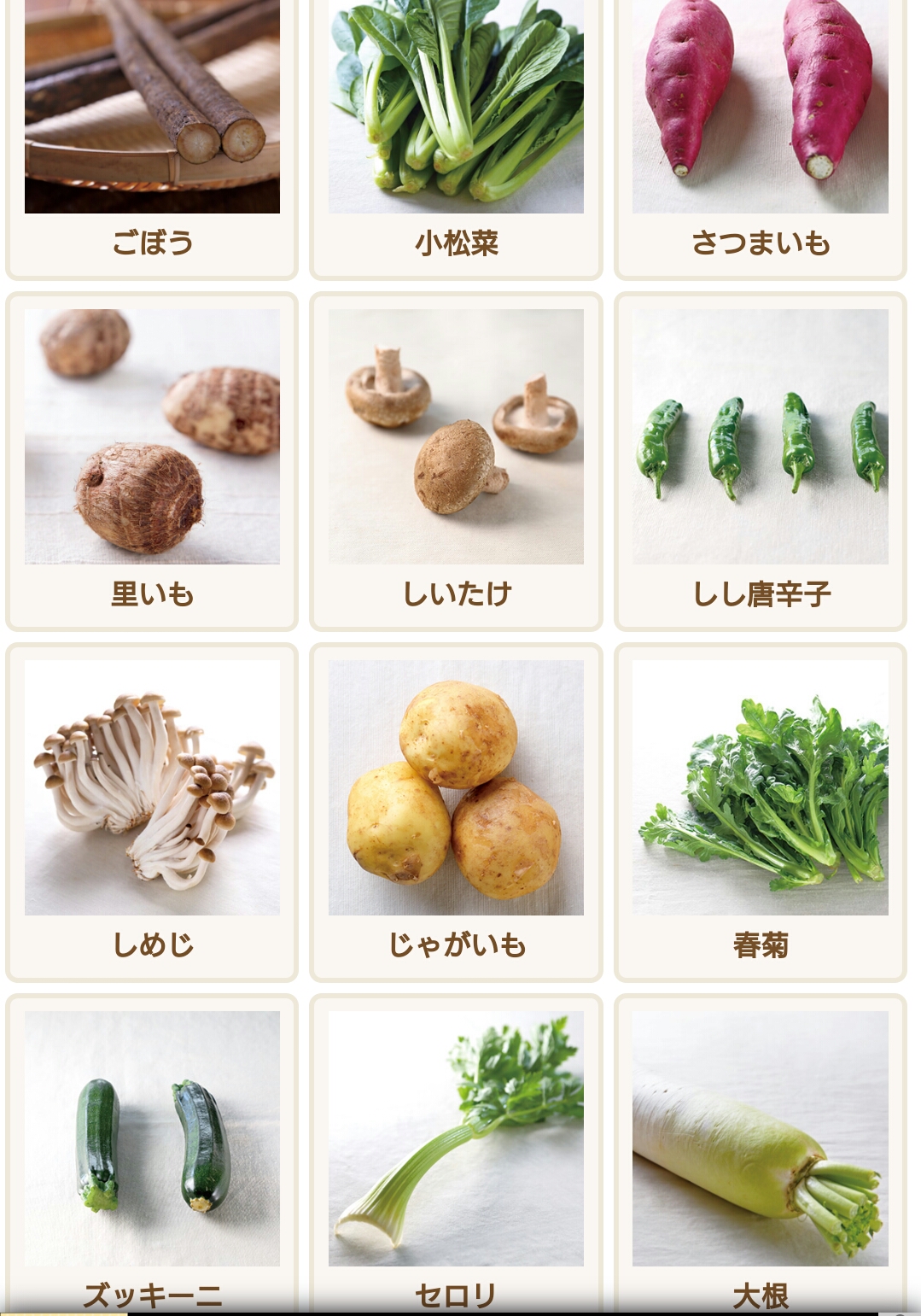Open the じゃがいも card
Screen dimensions: 921x1316
tap(456, 811)
